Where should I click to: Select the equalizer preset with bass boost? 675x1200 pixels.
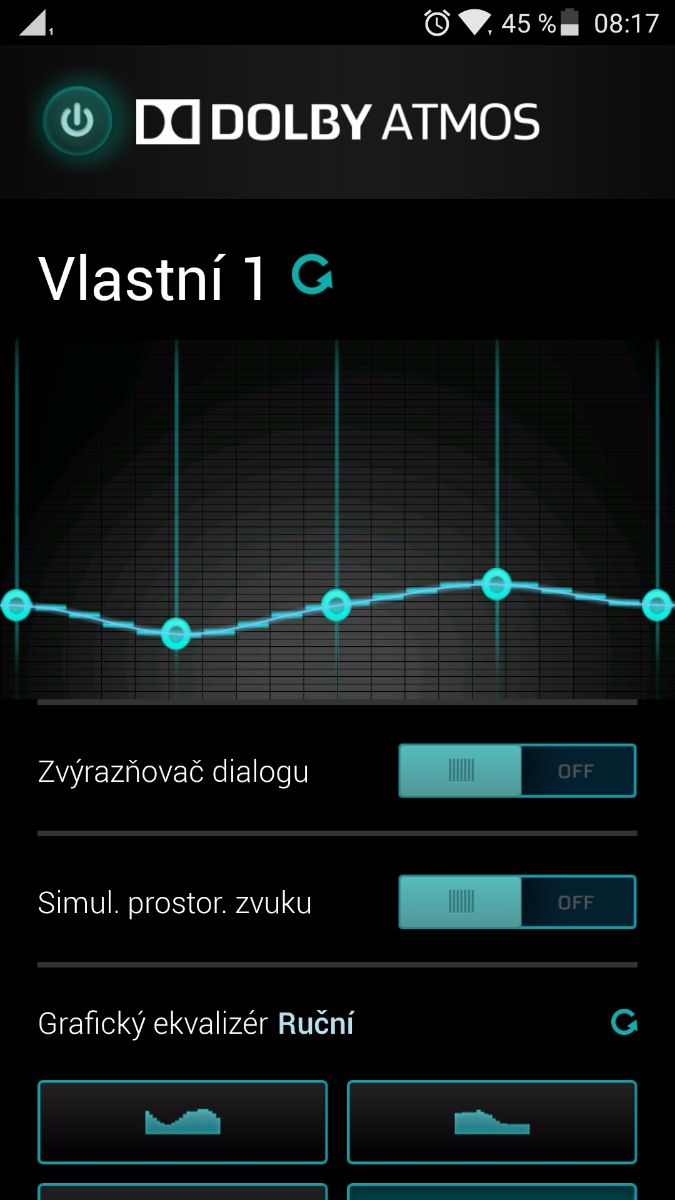coord(491,1122)
